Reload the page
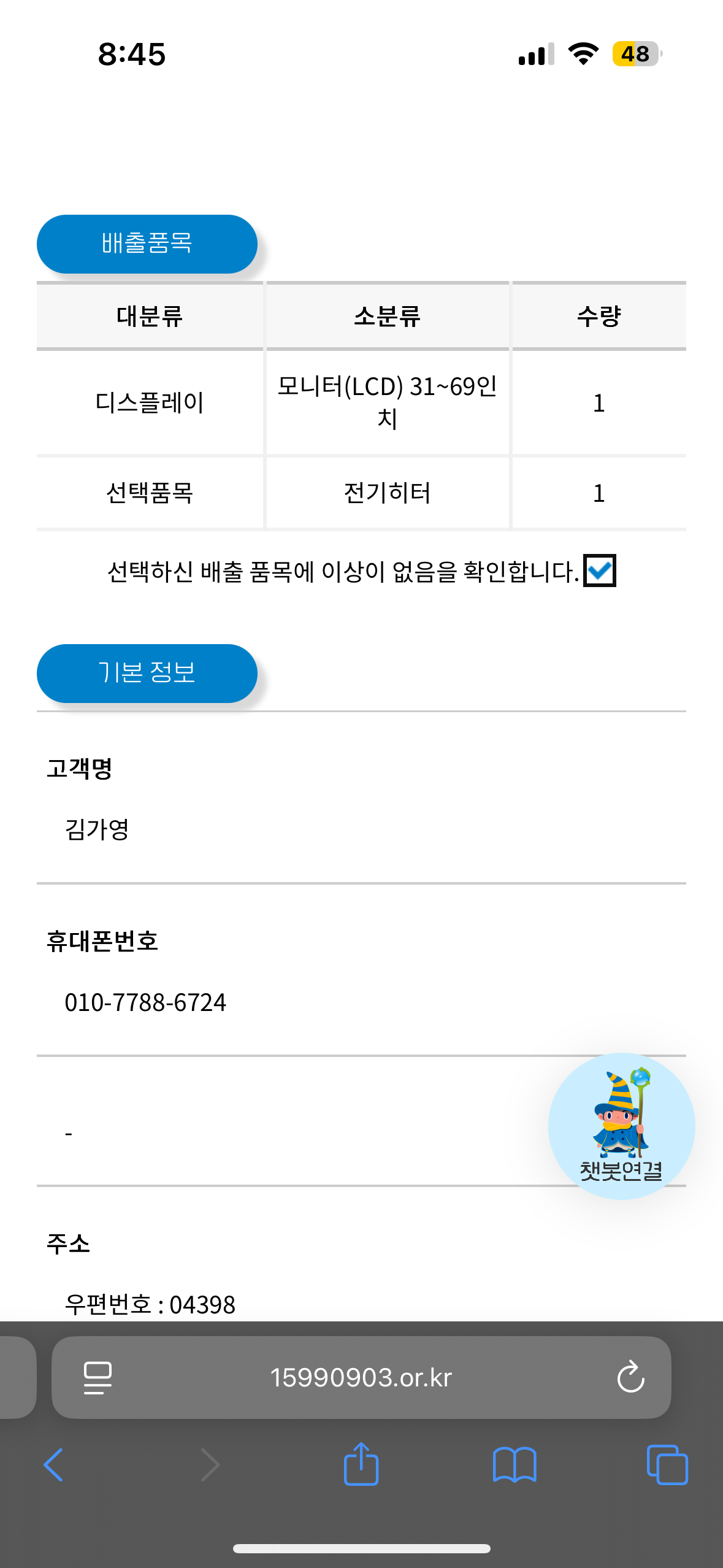This screenshot has height=1568, width=723. coord(630,1378)
